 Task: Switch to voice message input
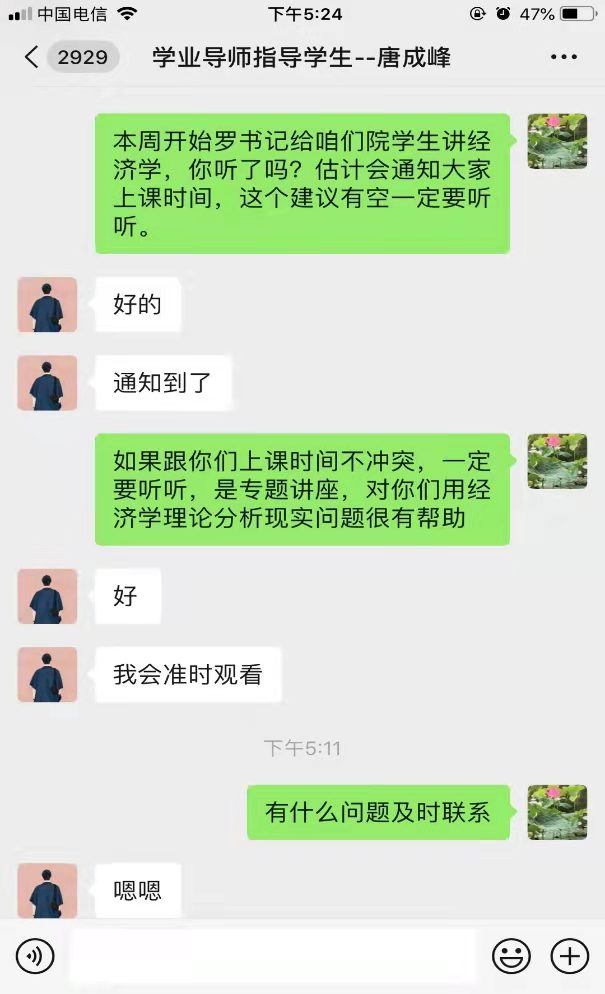pos(35,957)
